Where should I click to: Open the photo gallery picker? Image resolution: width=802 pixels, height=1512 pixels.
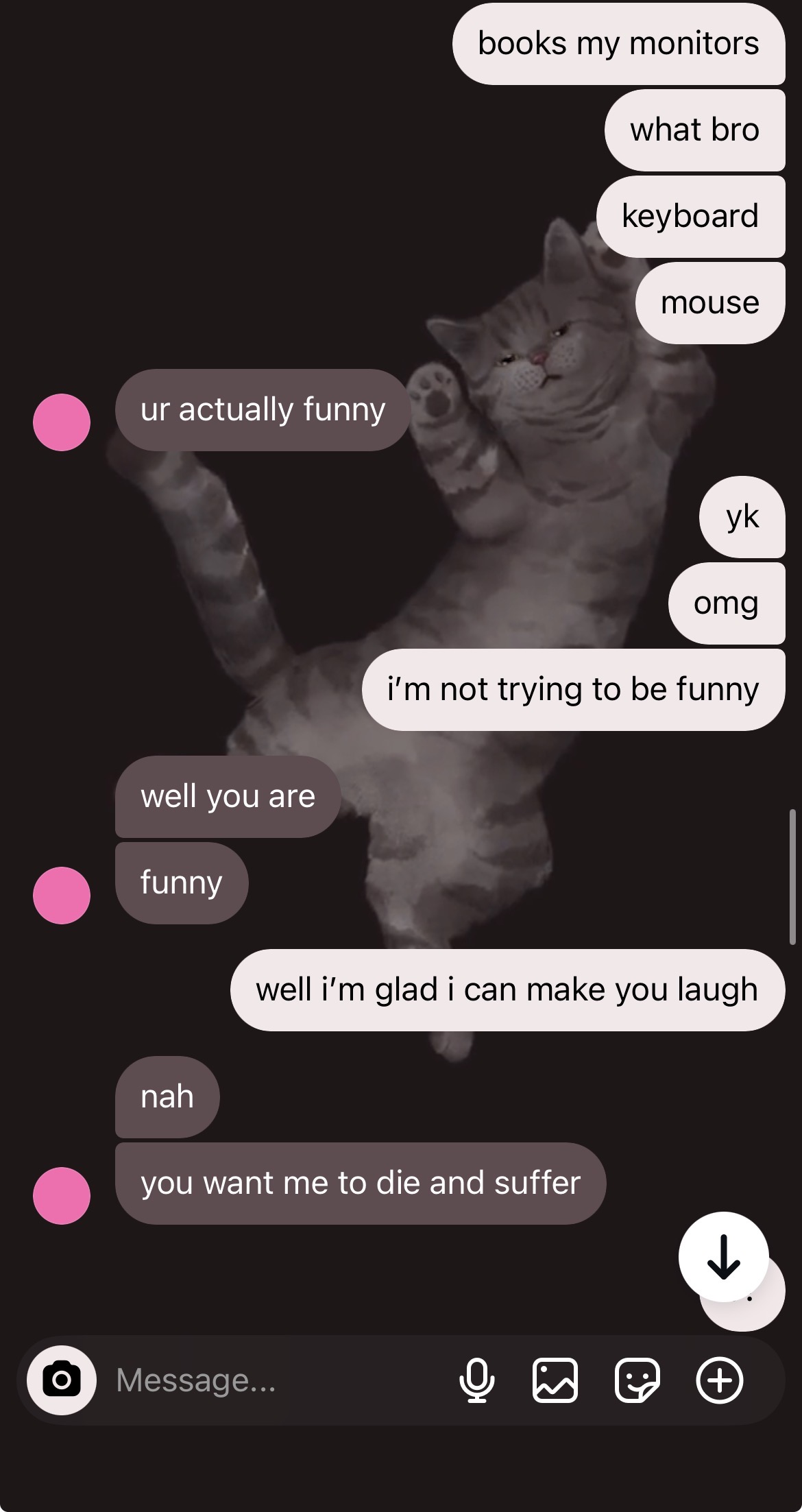(x=555, y=1380)
